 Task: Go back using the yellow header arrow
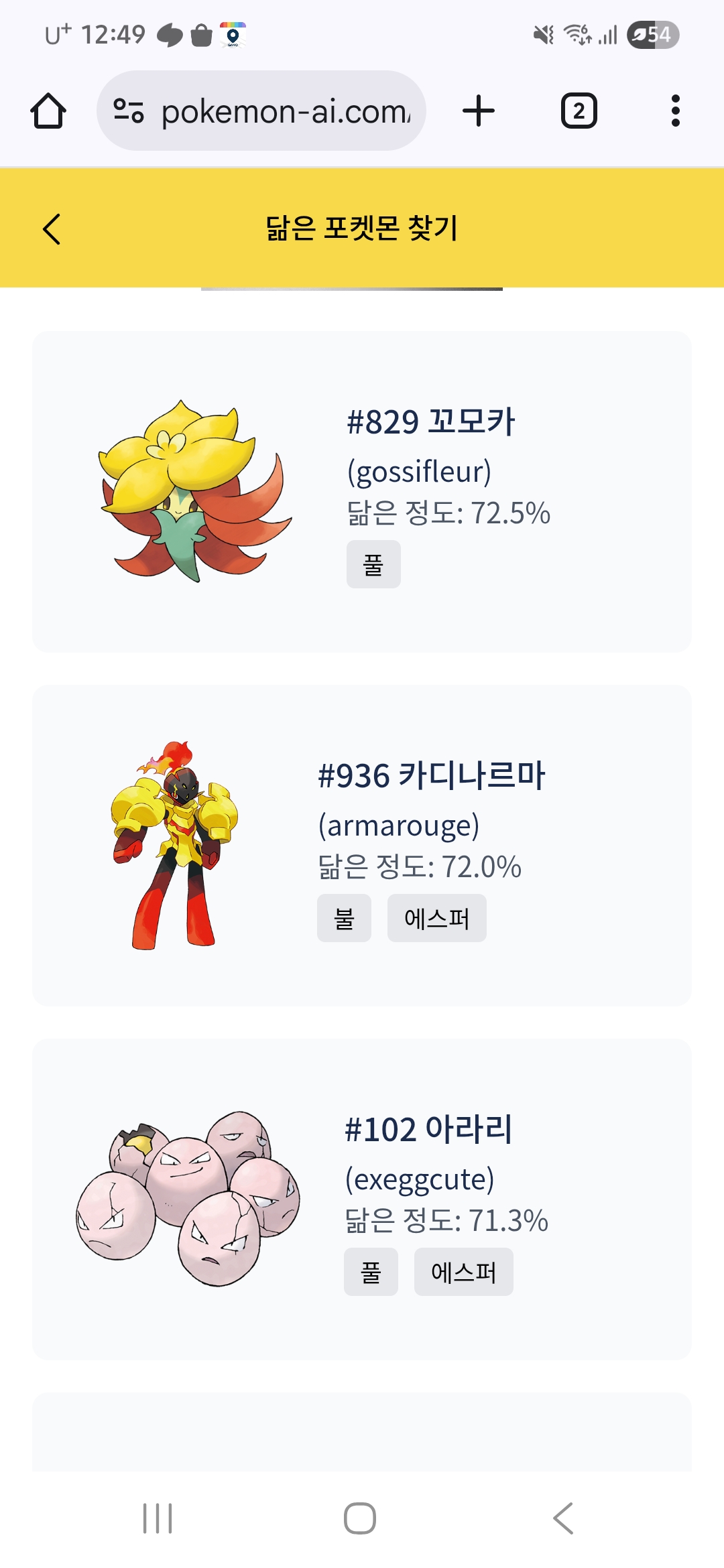[52, 229]
